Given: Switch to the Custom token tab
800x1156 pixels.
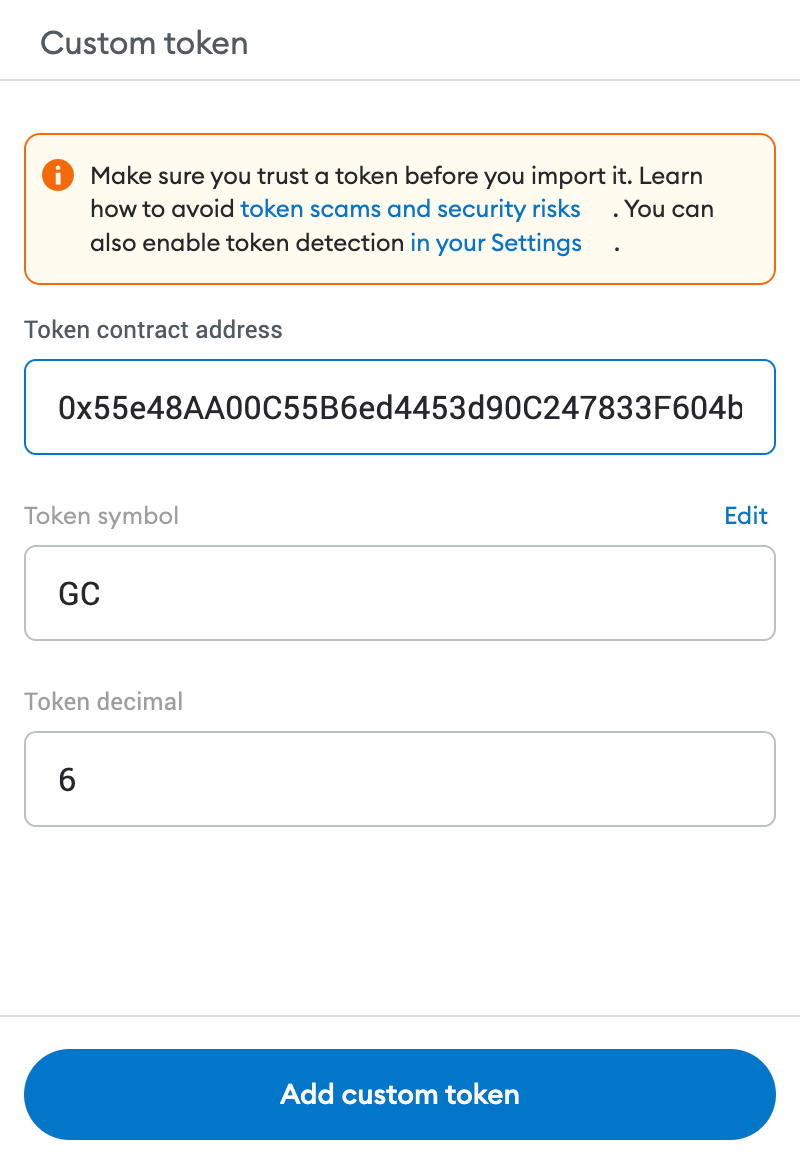Looking at the screenshot, I should 144,44.
